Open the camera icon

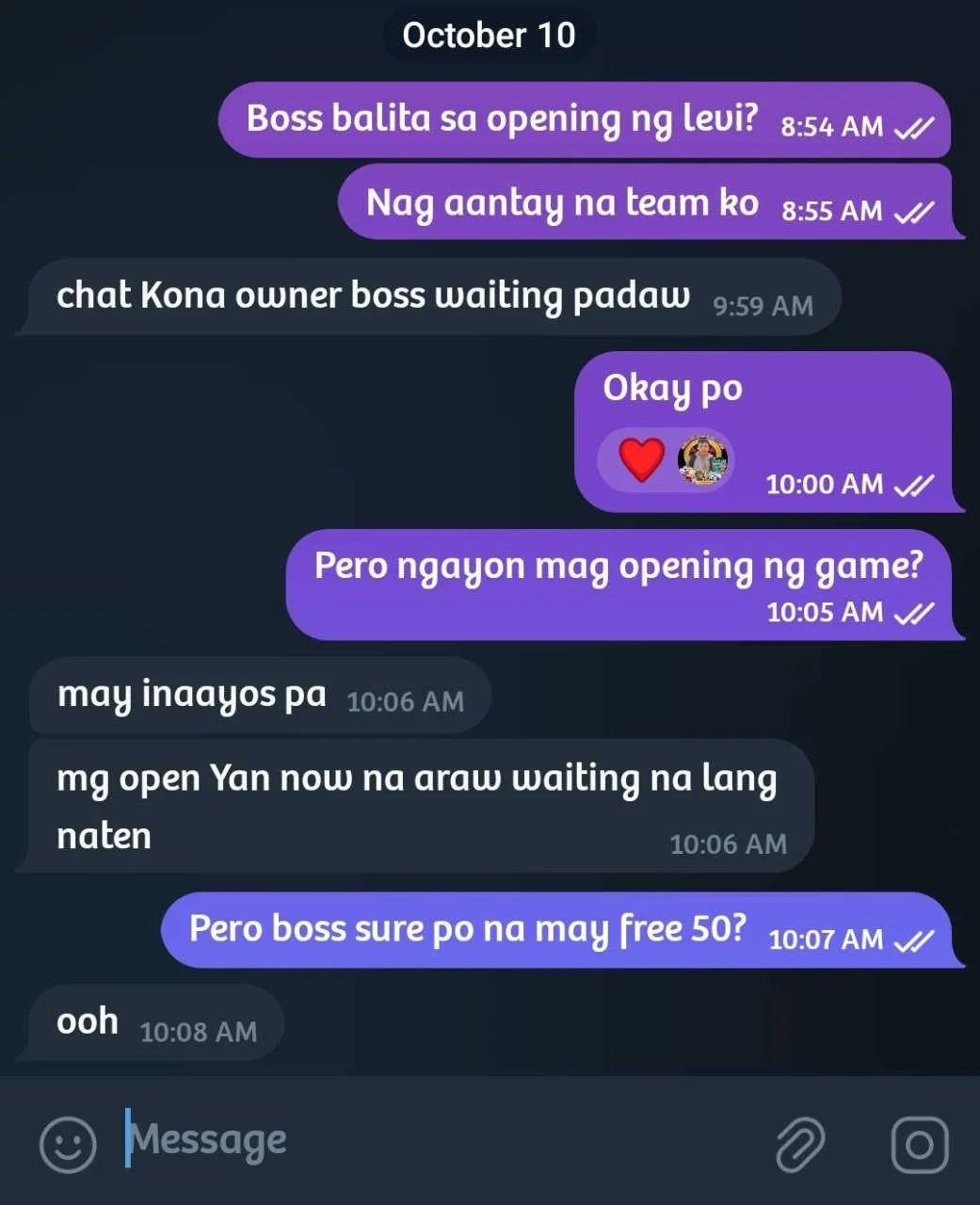point(919,1145)
